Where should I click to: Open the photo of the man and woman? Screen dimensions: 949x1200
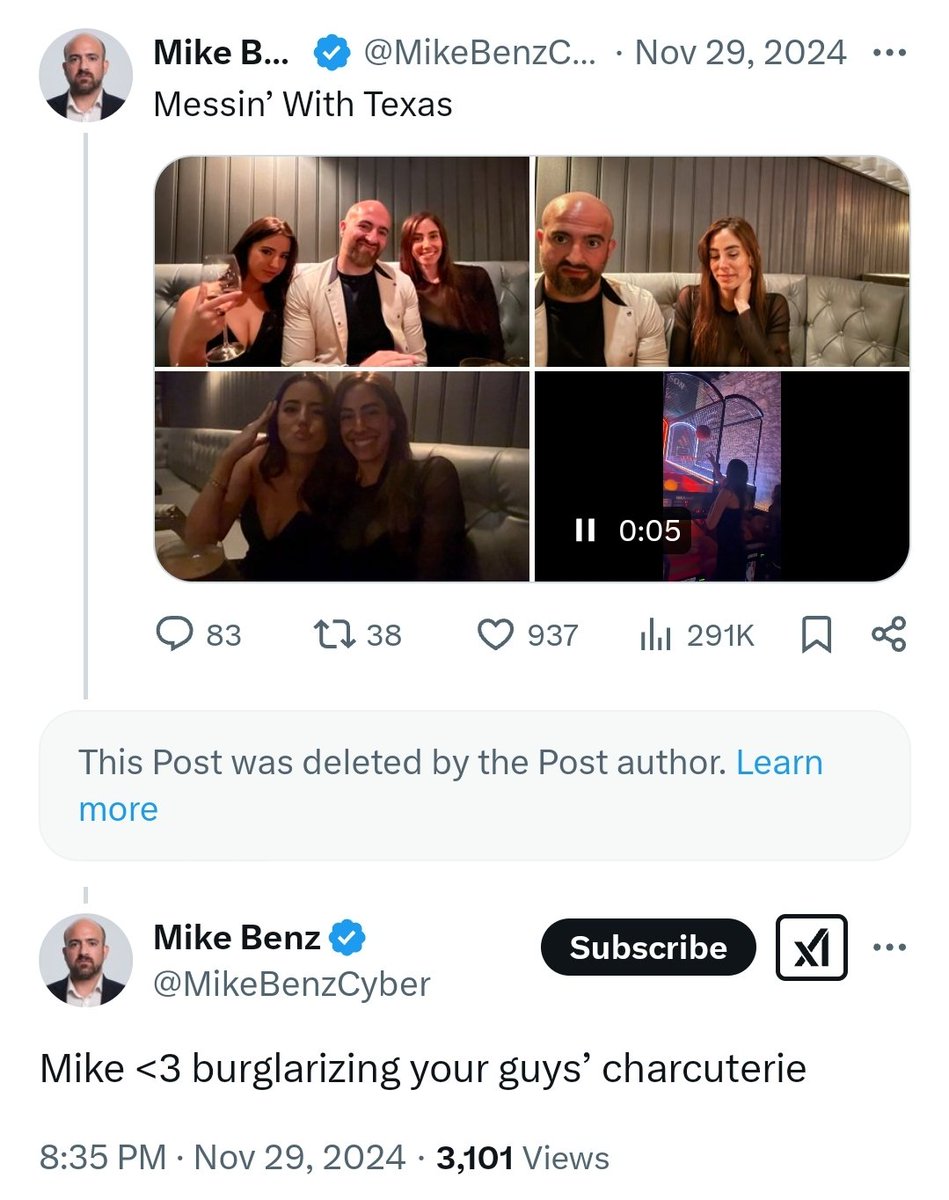click(722, 262)
